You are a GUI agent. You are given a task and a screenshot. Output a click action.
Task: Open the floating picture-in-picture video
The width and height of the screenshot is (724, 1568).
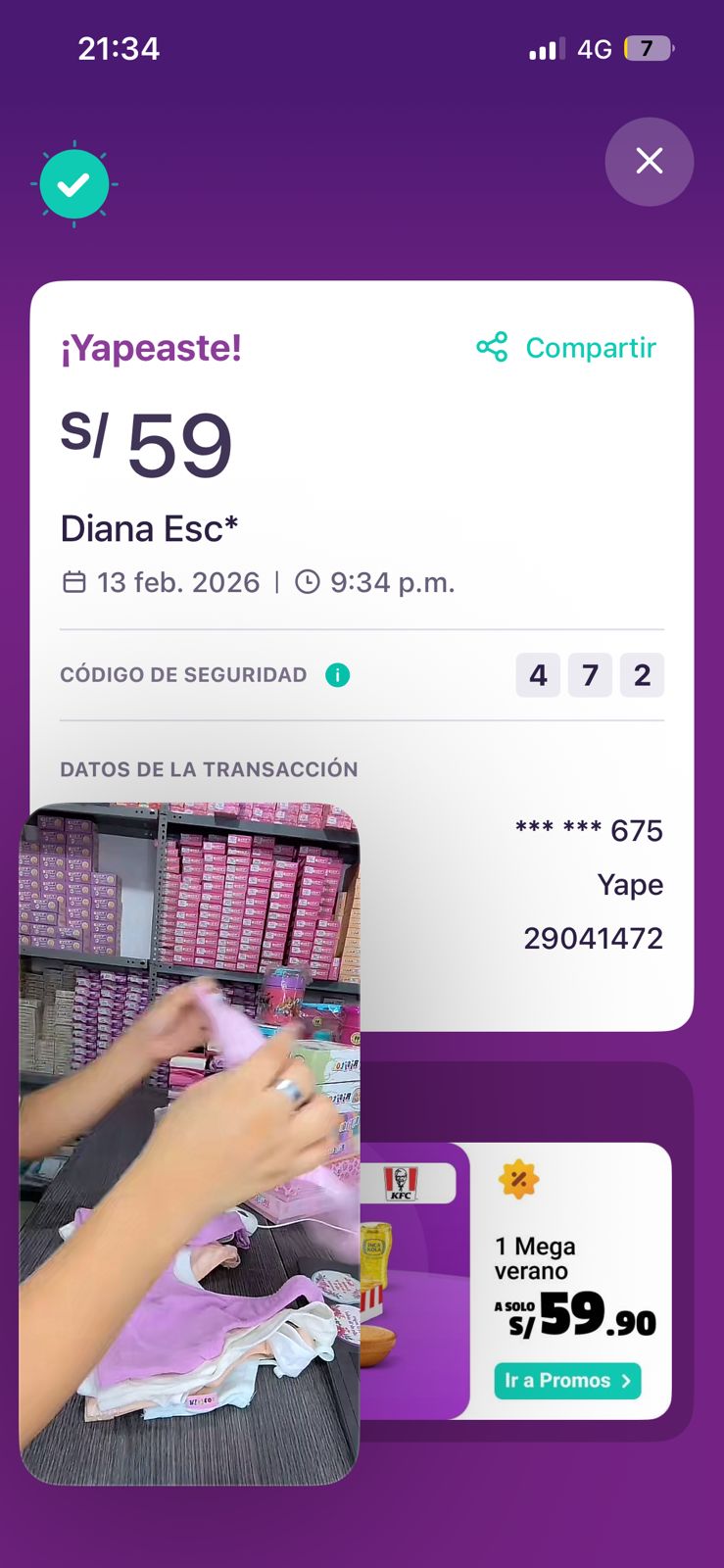(x=189, y=1144)
